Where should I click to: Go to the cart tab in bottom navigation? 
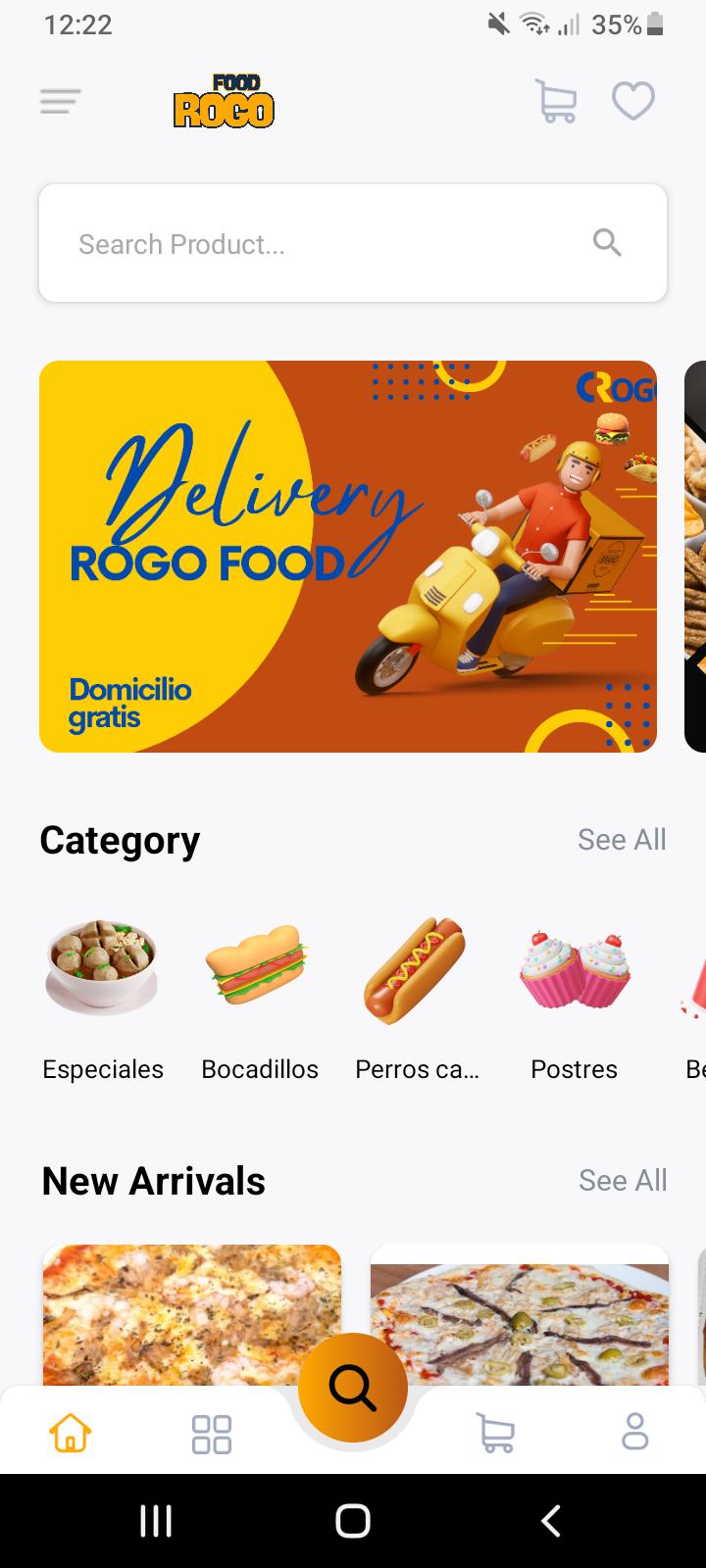[x=495, y=1433]
